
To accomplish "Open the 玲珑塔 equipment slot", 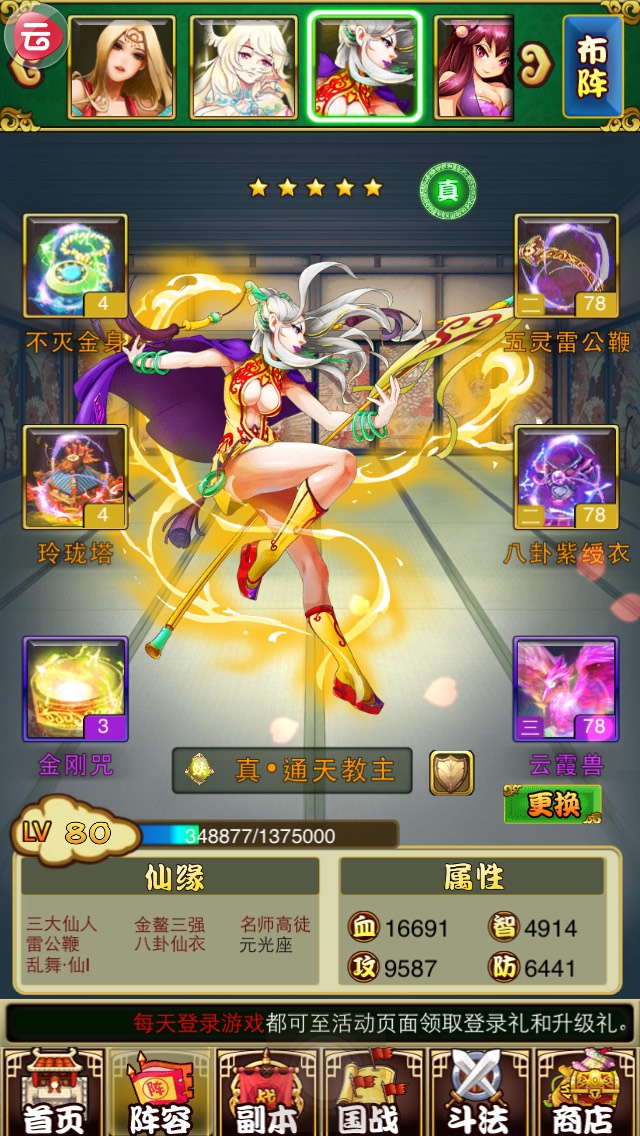I will [x=75, y=478].
